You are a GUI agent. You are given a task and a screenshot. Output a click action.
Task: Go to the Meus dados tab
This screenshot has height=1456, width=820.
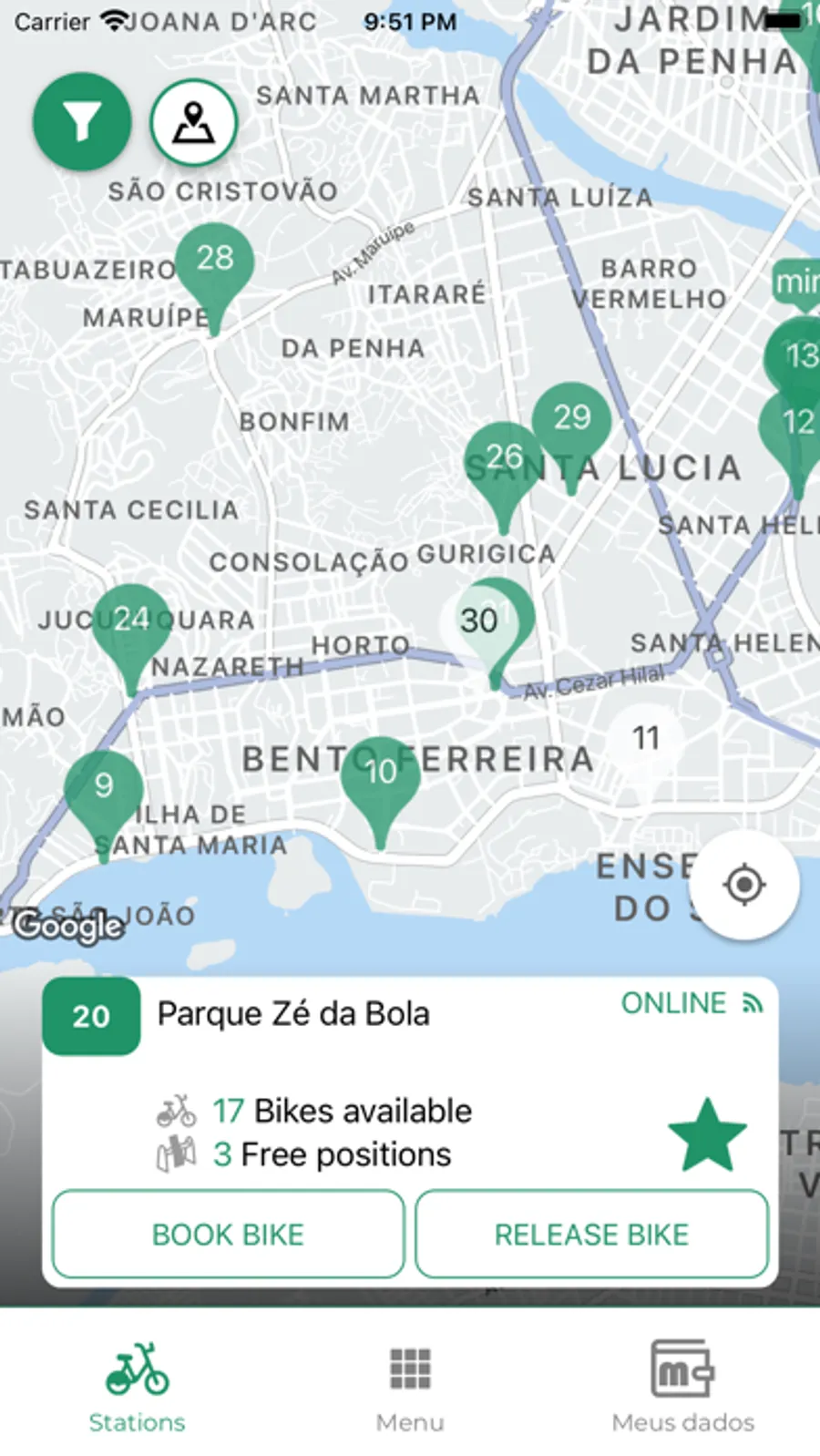pyautogui.click(x=682, y=1387)
